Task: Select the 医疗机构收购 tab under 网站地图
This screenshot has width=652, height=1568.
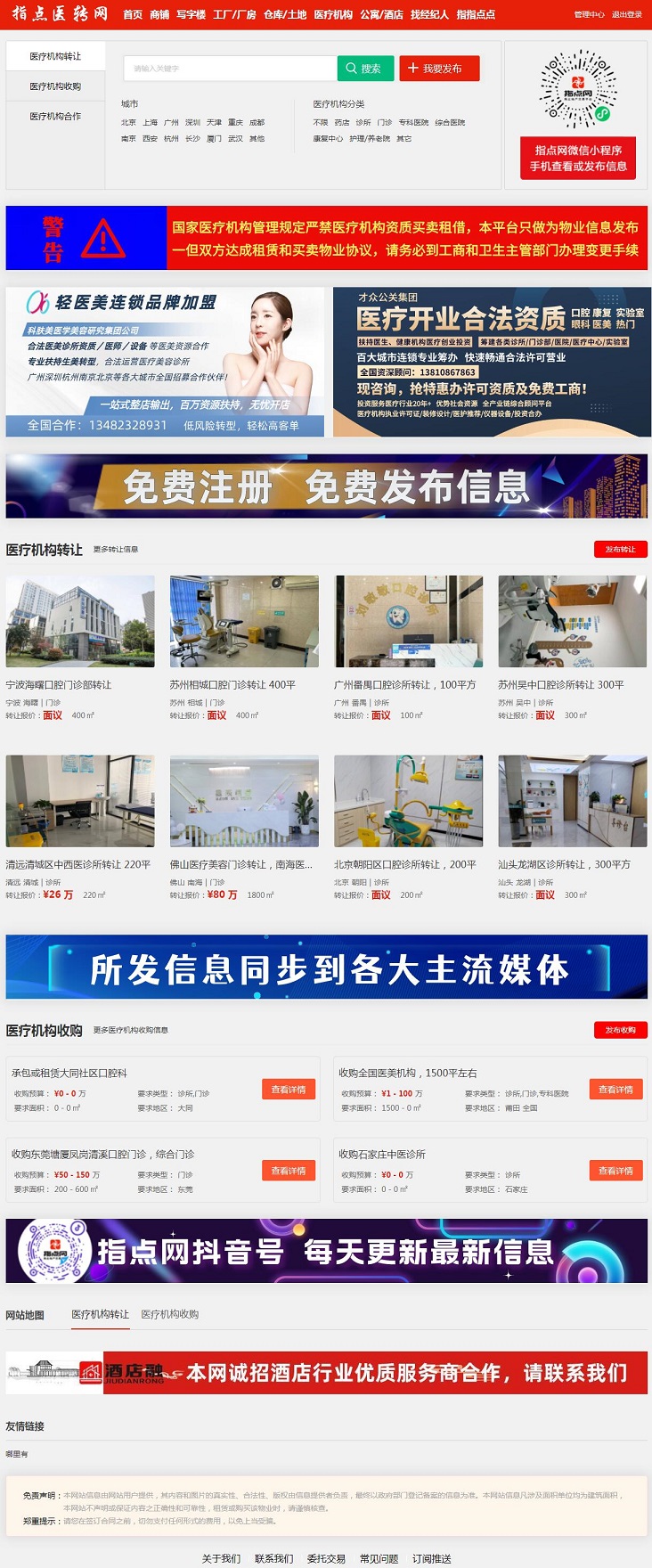Action: 169,1314
